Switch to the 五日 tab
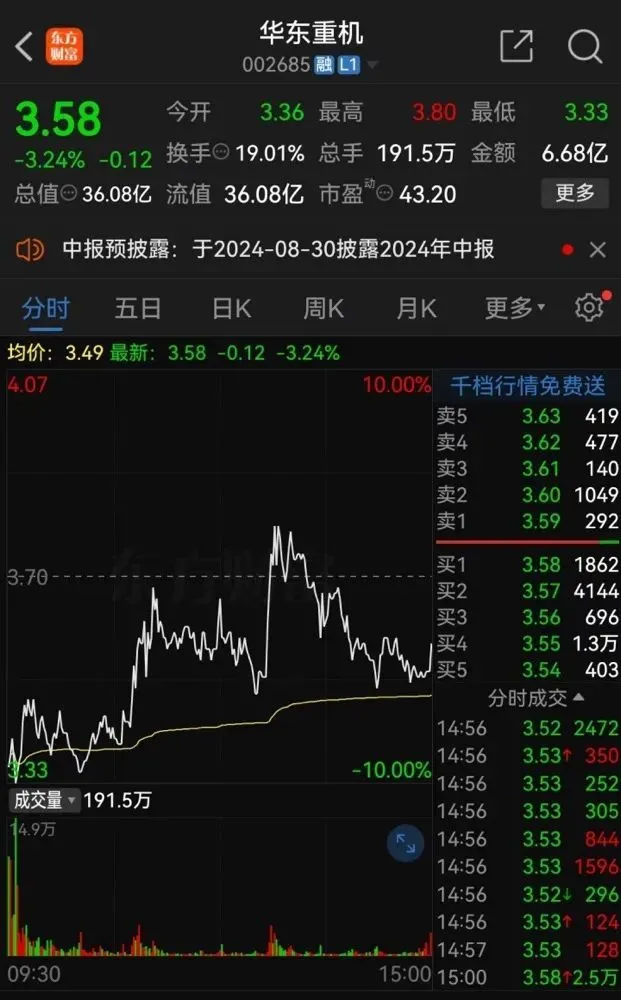Screen dimensions: 621x1000 pyautogui.click(x=137, y=309)
